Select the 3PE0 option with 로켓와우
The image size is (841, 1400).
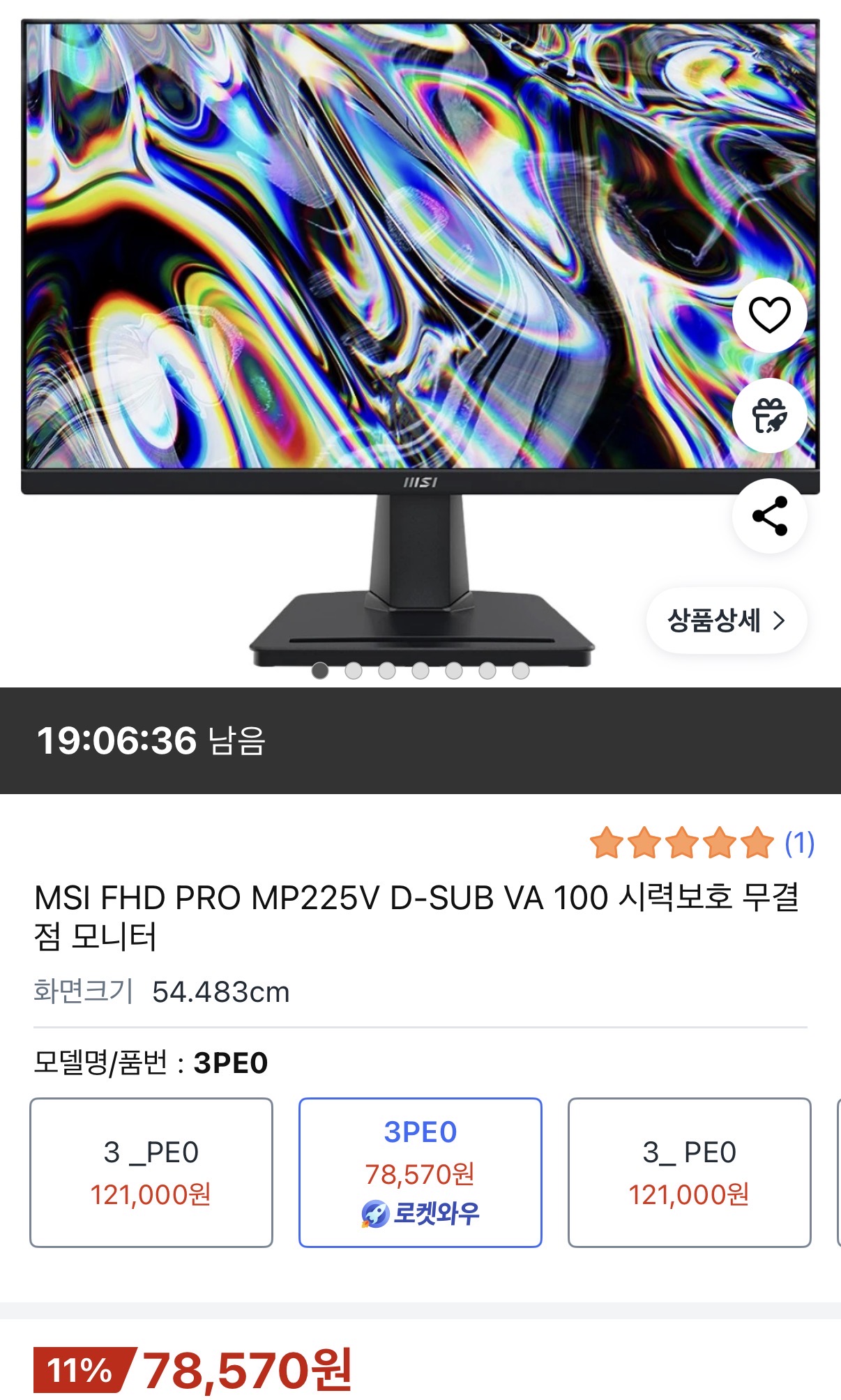click(x=420, y=1172)
